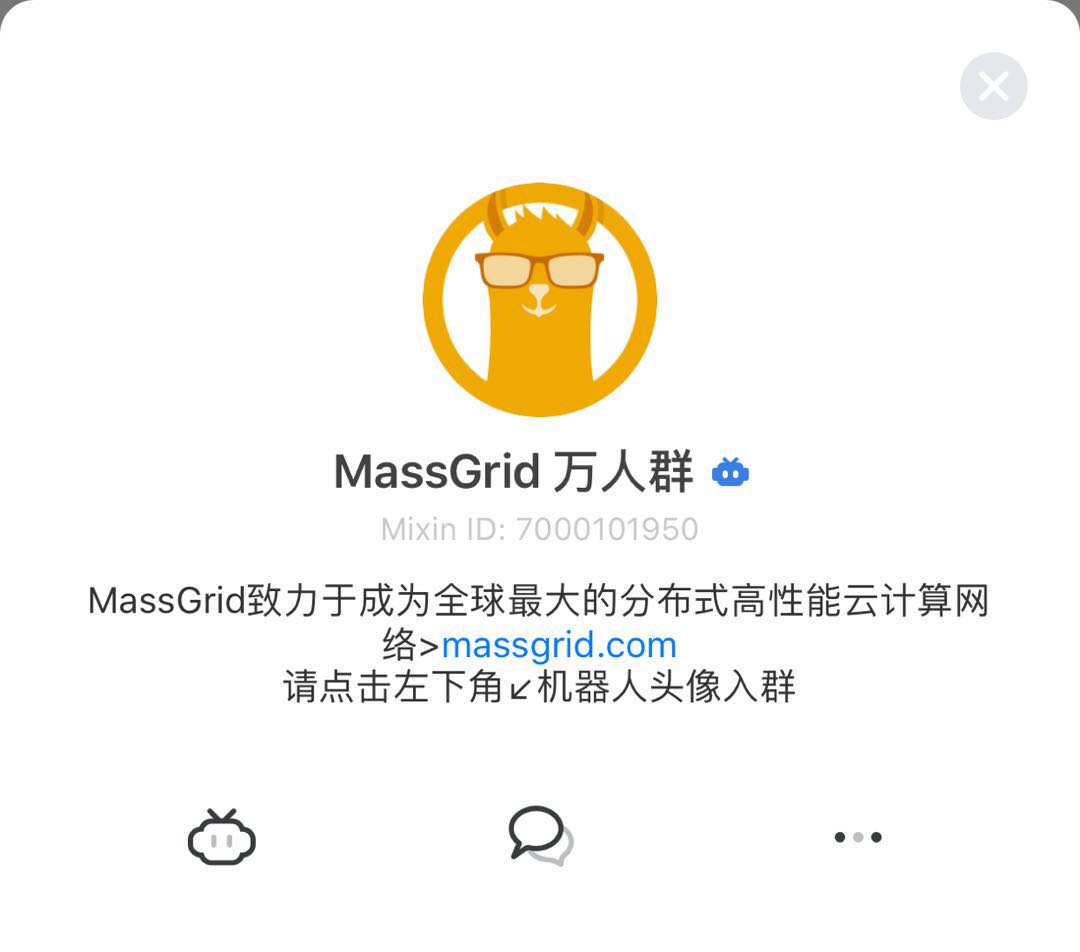
Task: Open the three-dot more options menu
Action: (x=858, y=837)
